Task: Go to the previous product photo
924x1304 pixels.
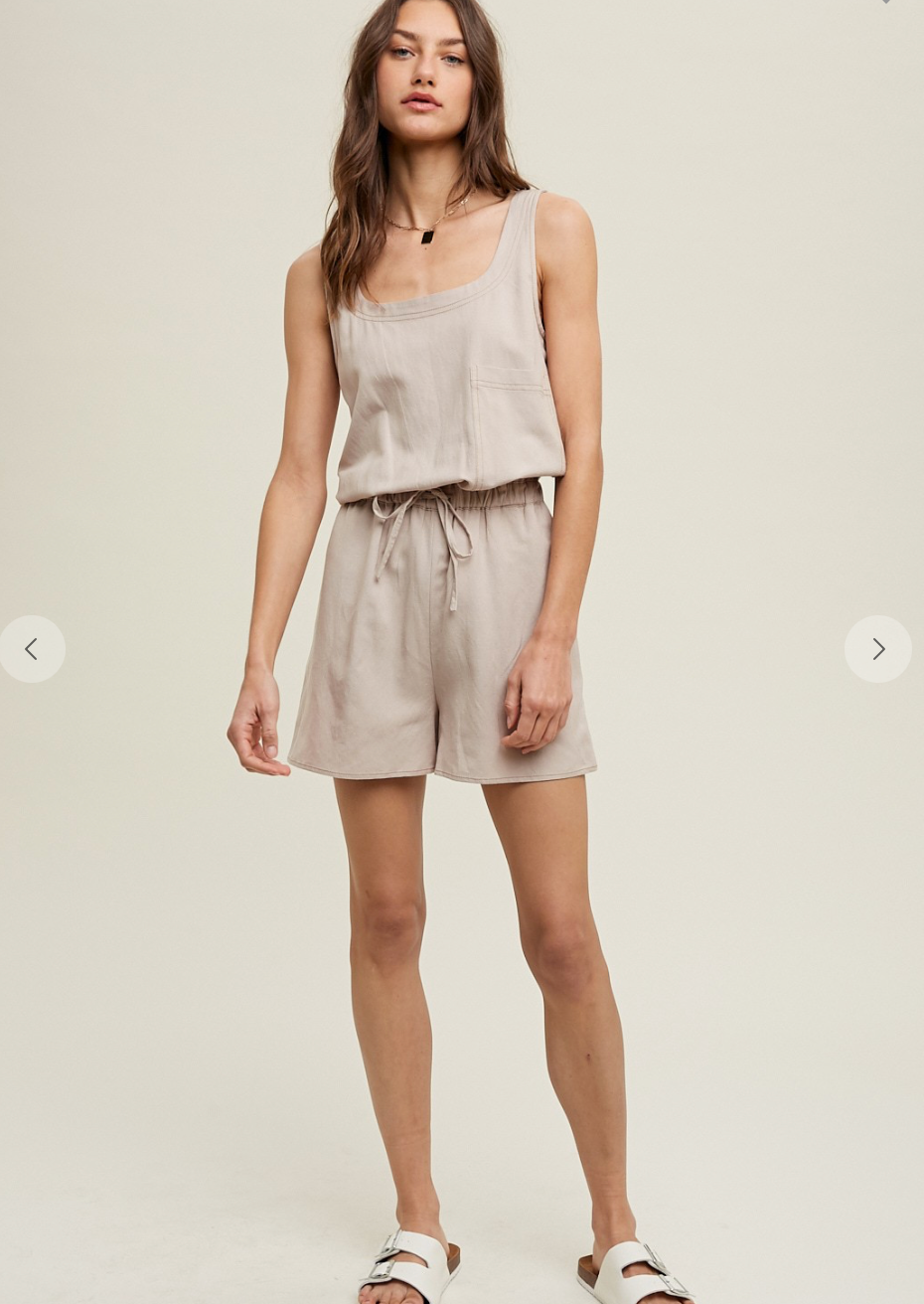Action: pos(32,649)
